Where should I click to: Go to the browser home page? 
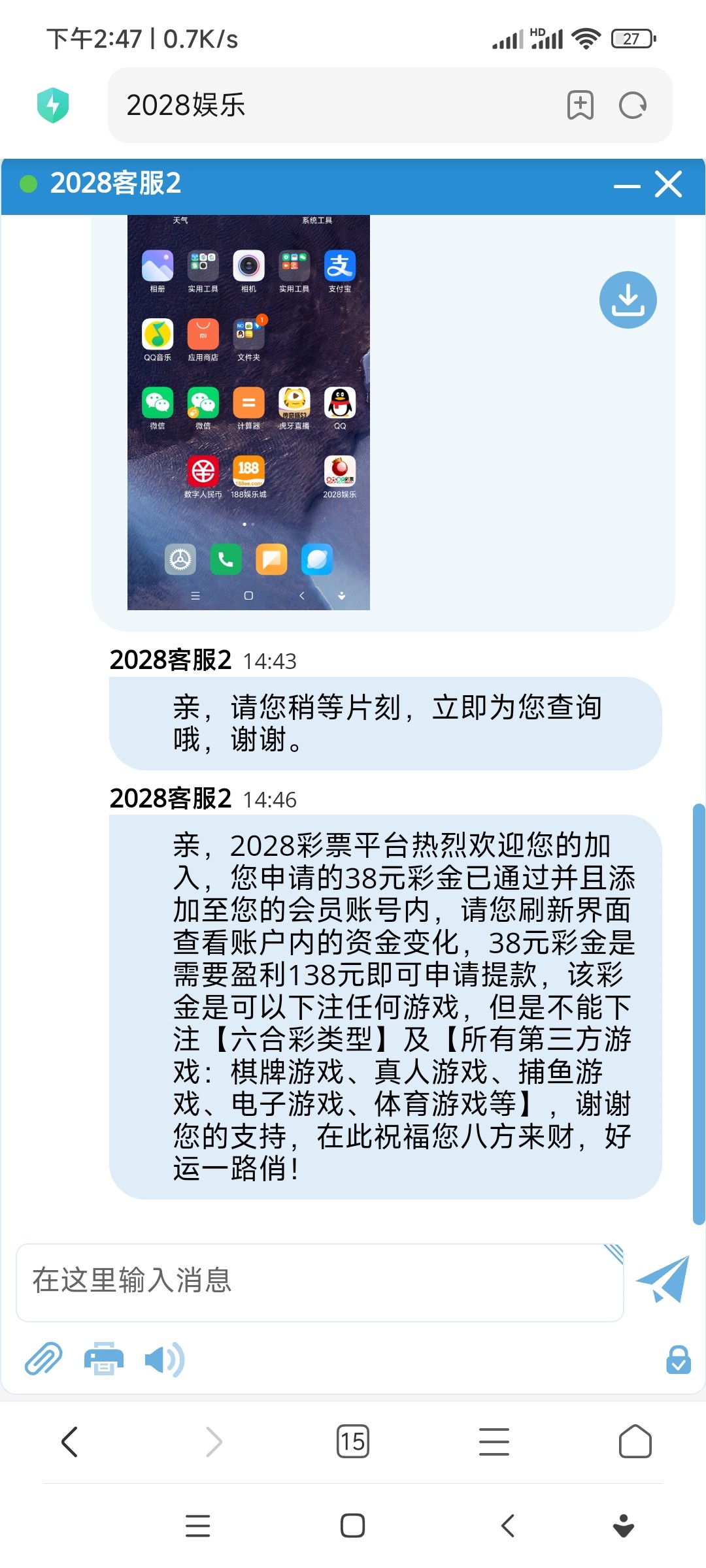(x=635, y=1441)
